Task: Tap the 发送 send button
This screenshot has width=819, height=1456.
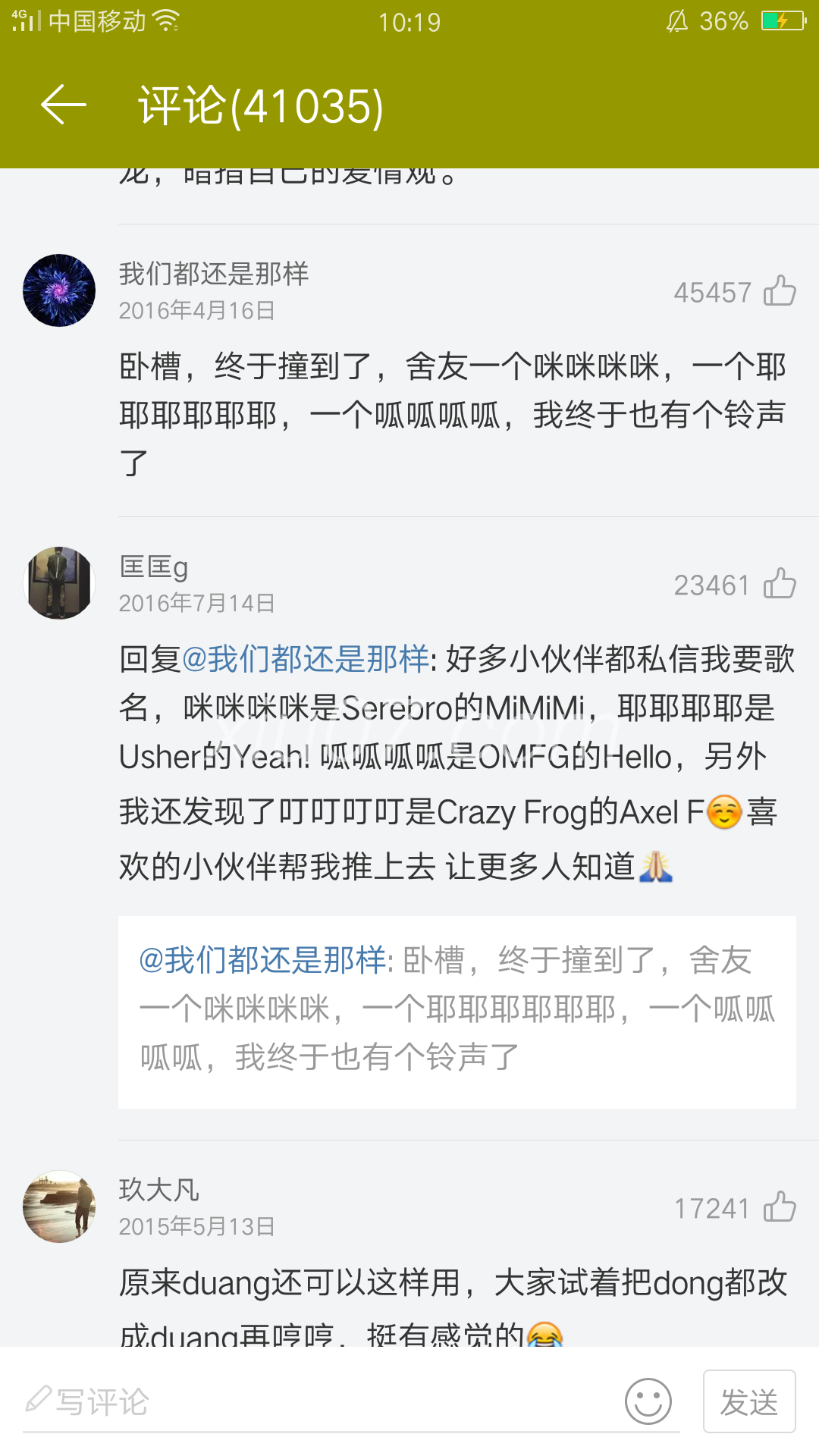Action: 749,1401
